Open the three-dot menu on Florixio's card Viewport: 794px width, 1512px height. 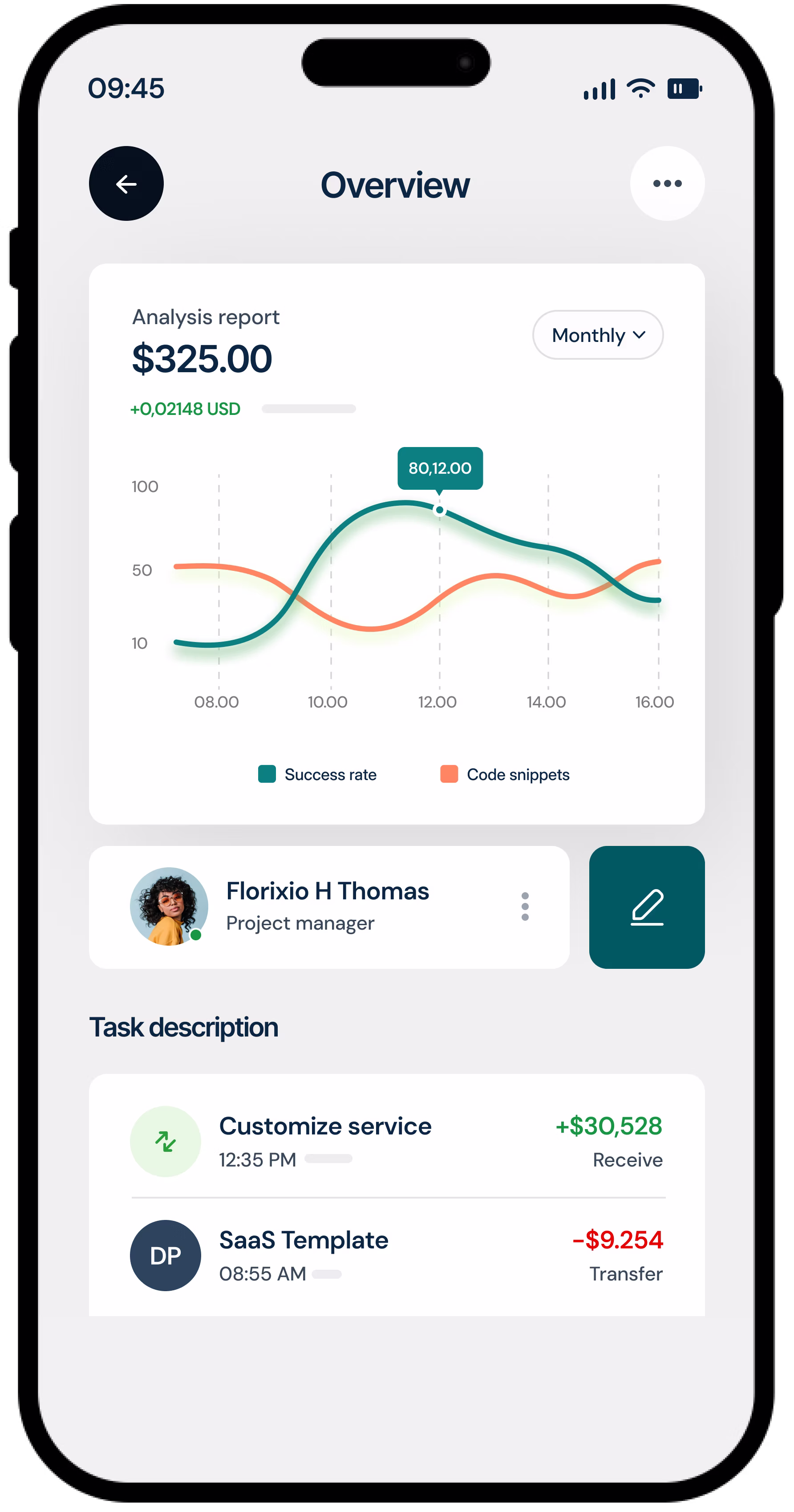pyautogui.click(x=525, y=906)
